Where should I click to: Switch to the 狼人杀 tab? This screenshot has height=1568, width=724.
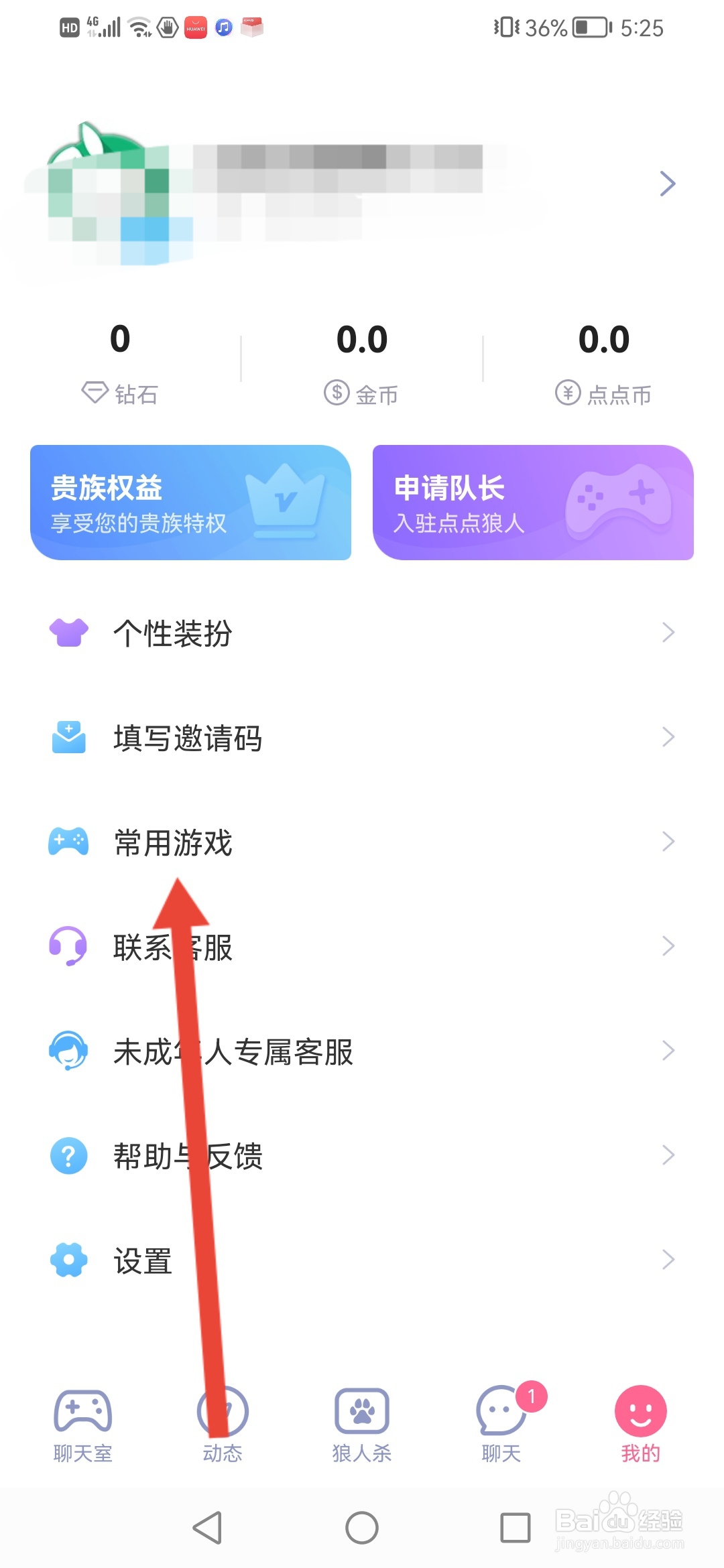pos(362,1424)
